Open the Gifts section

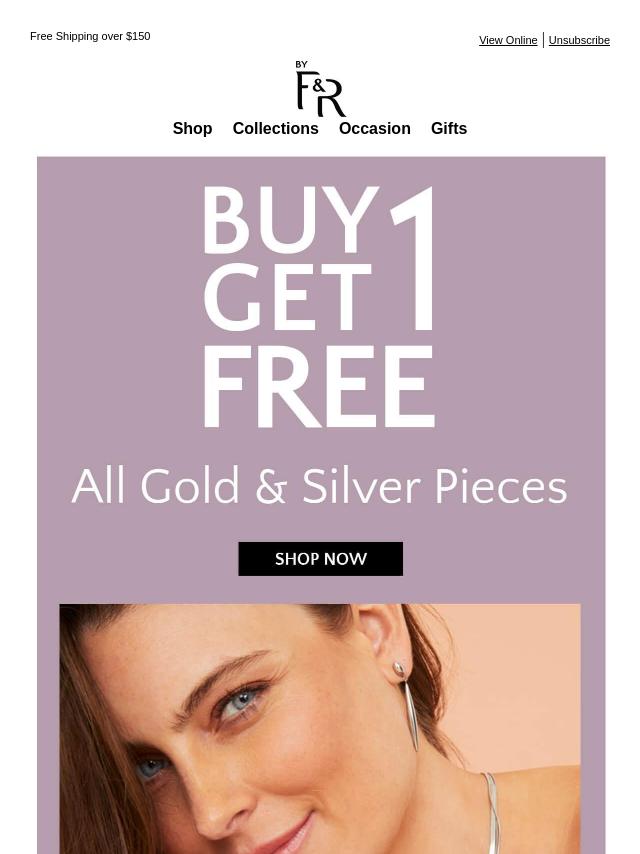[x=448, y=128]
